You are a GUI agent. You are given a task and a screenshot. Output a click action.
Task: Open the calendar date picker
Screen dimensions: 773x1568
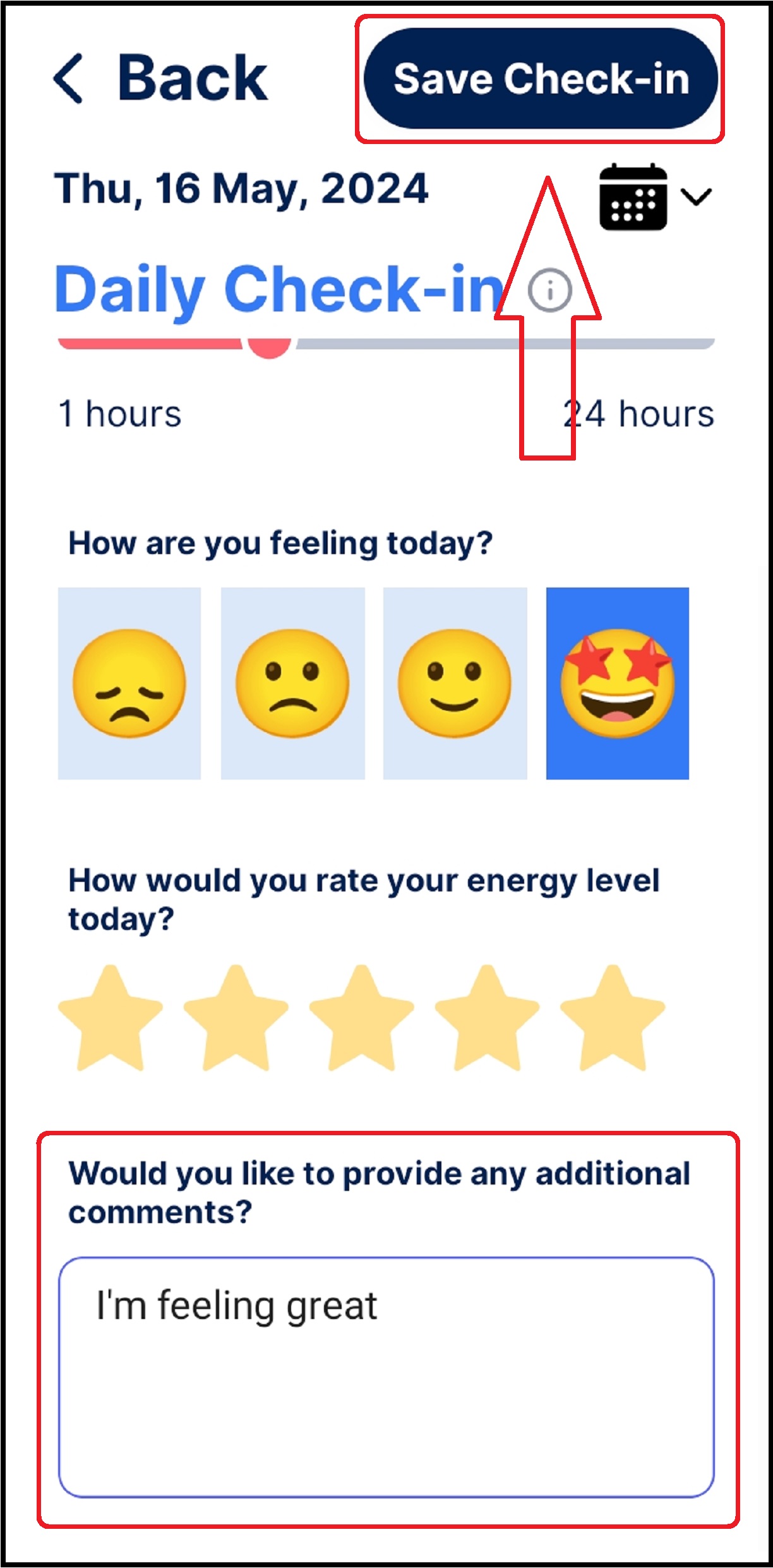point(654,197)
